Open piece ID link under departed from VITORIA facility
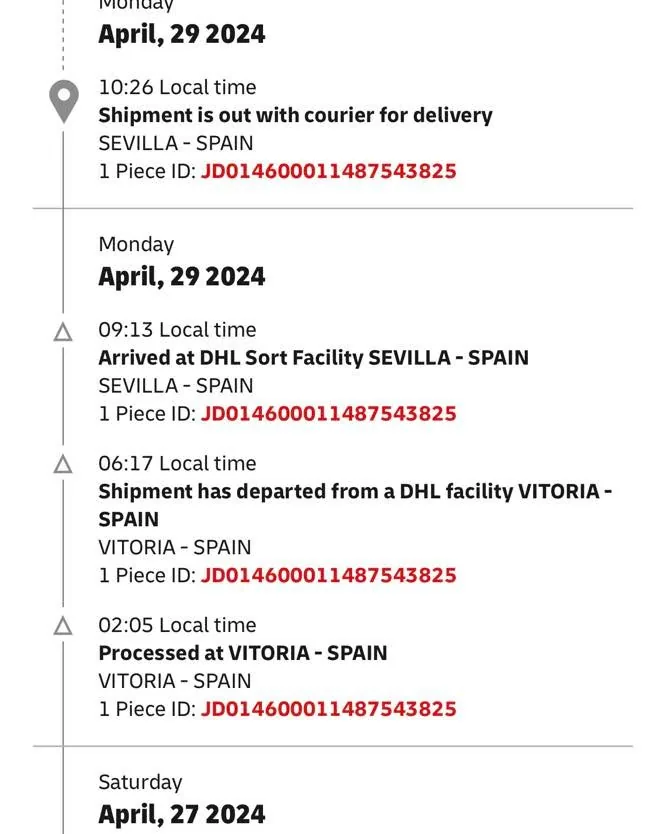This screenshot has height=834, width=665. 328,575
